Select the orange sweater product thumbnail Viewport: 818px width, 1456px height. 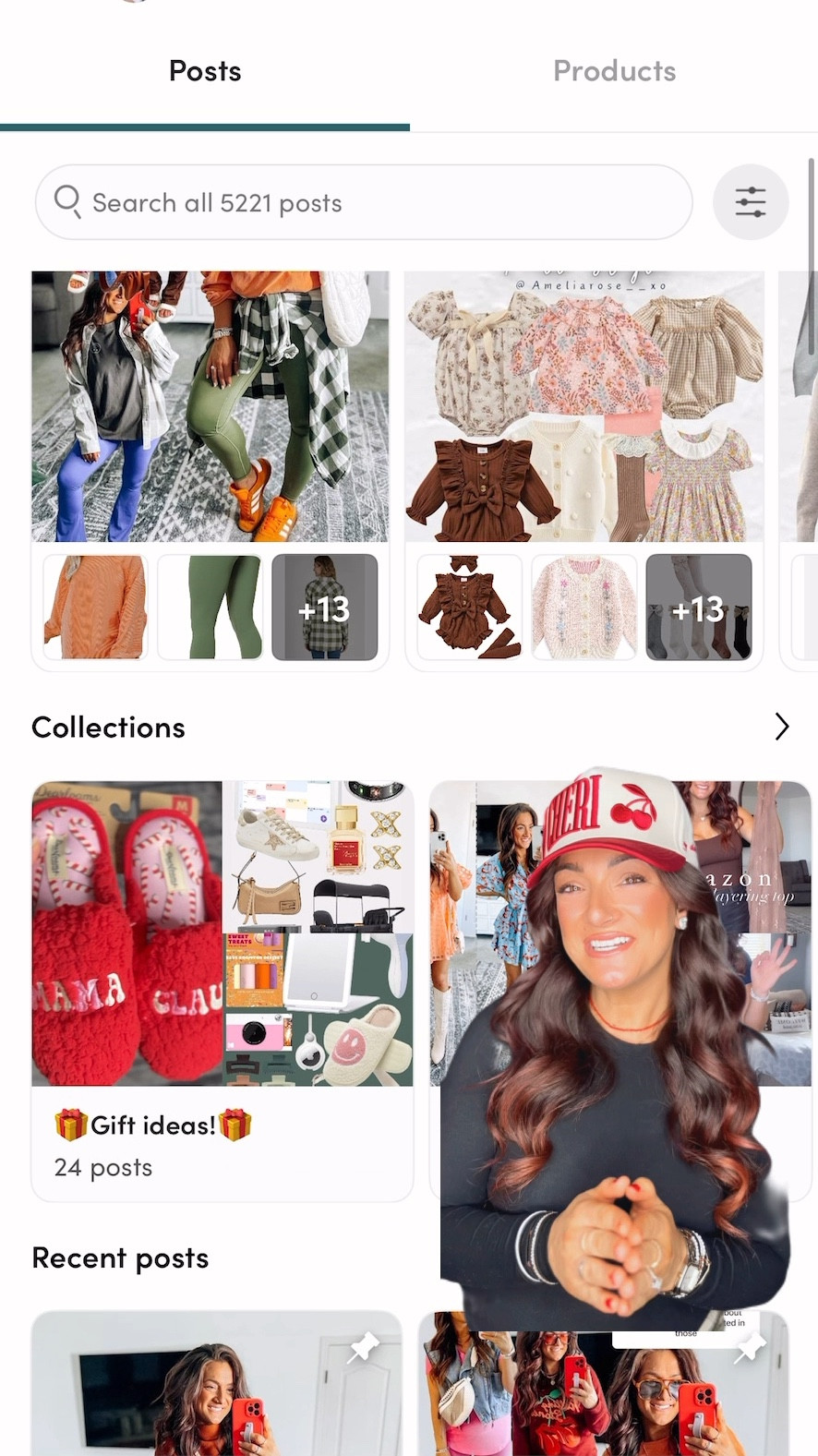click(x=94, y=608)
